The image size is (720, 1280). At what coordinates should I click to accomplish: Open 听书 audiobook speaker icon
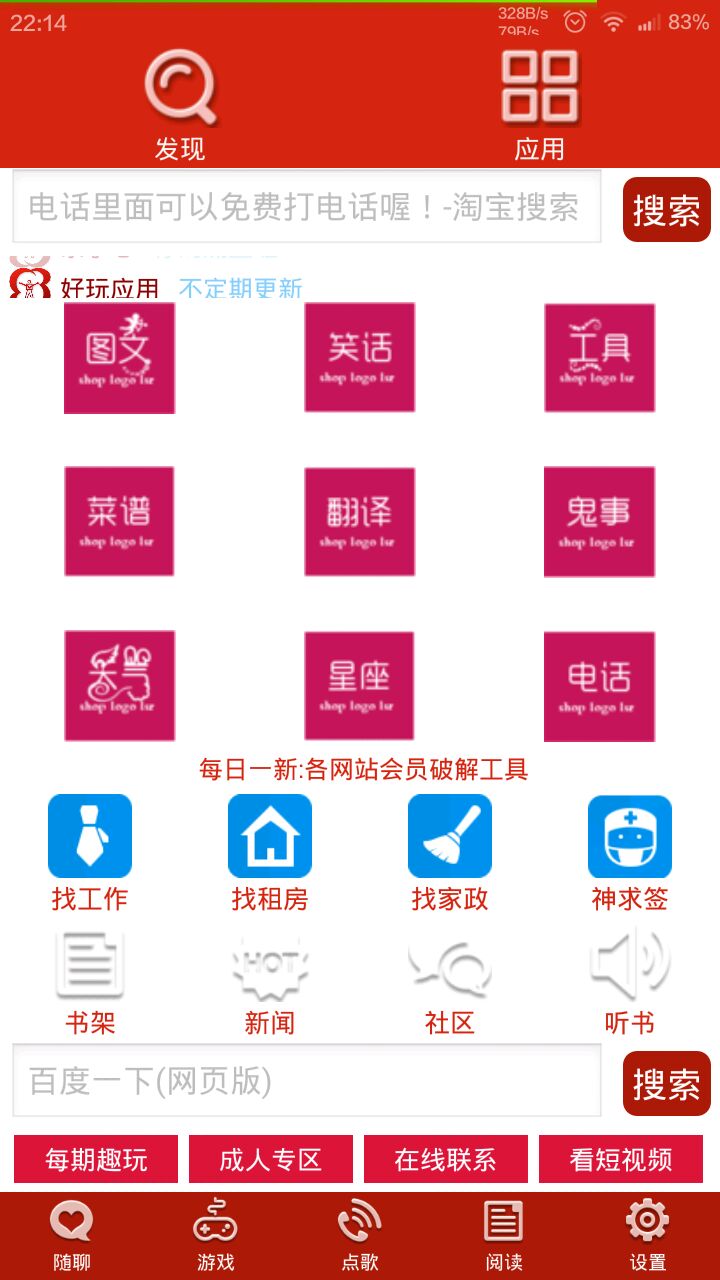[x=629, y=980]
